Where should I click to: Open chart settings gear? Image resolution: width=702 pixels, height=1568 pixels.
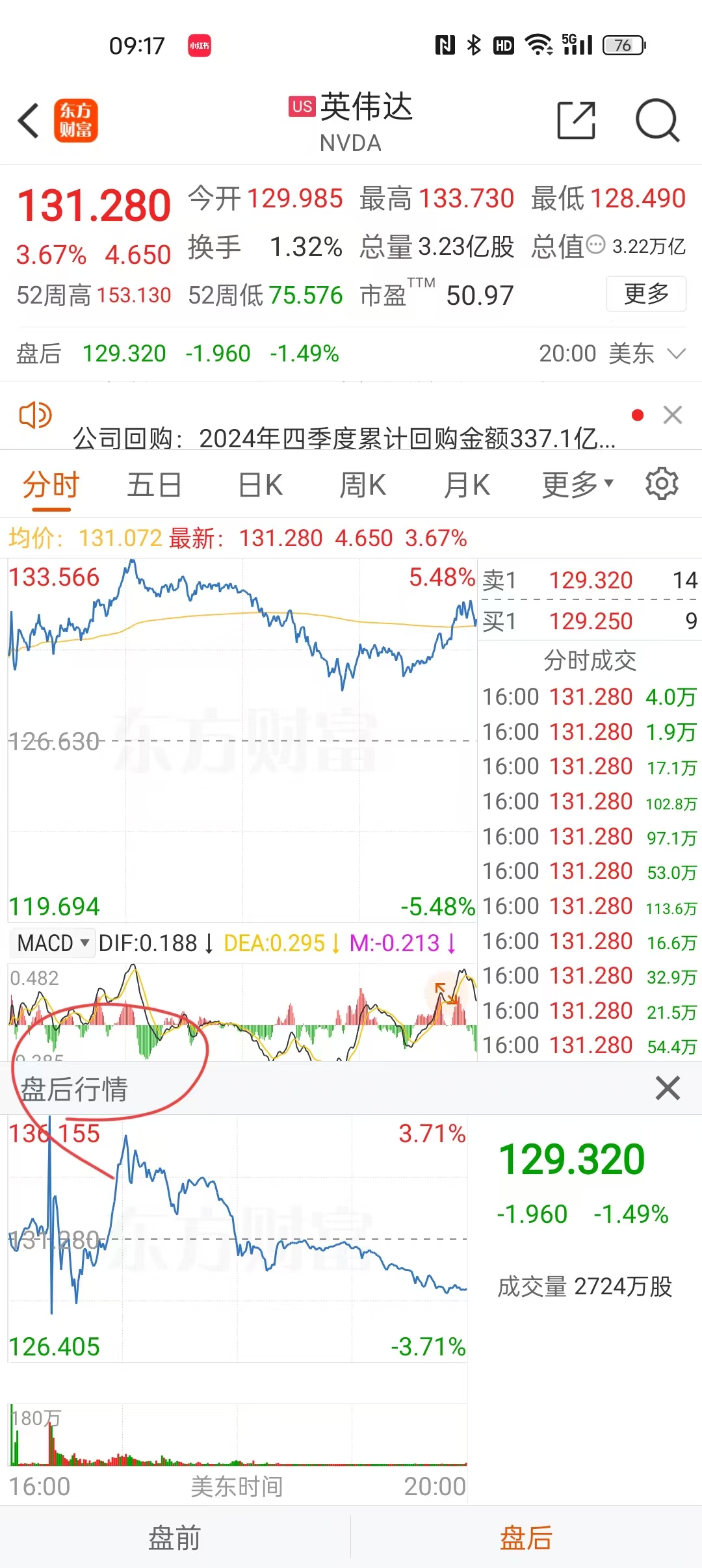pyautogui.click(x=662, y=484)
